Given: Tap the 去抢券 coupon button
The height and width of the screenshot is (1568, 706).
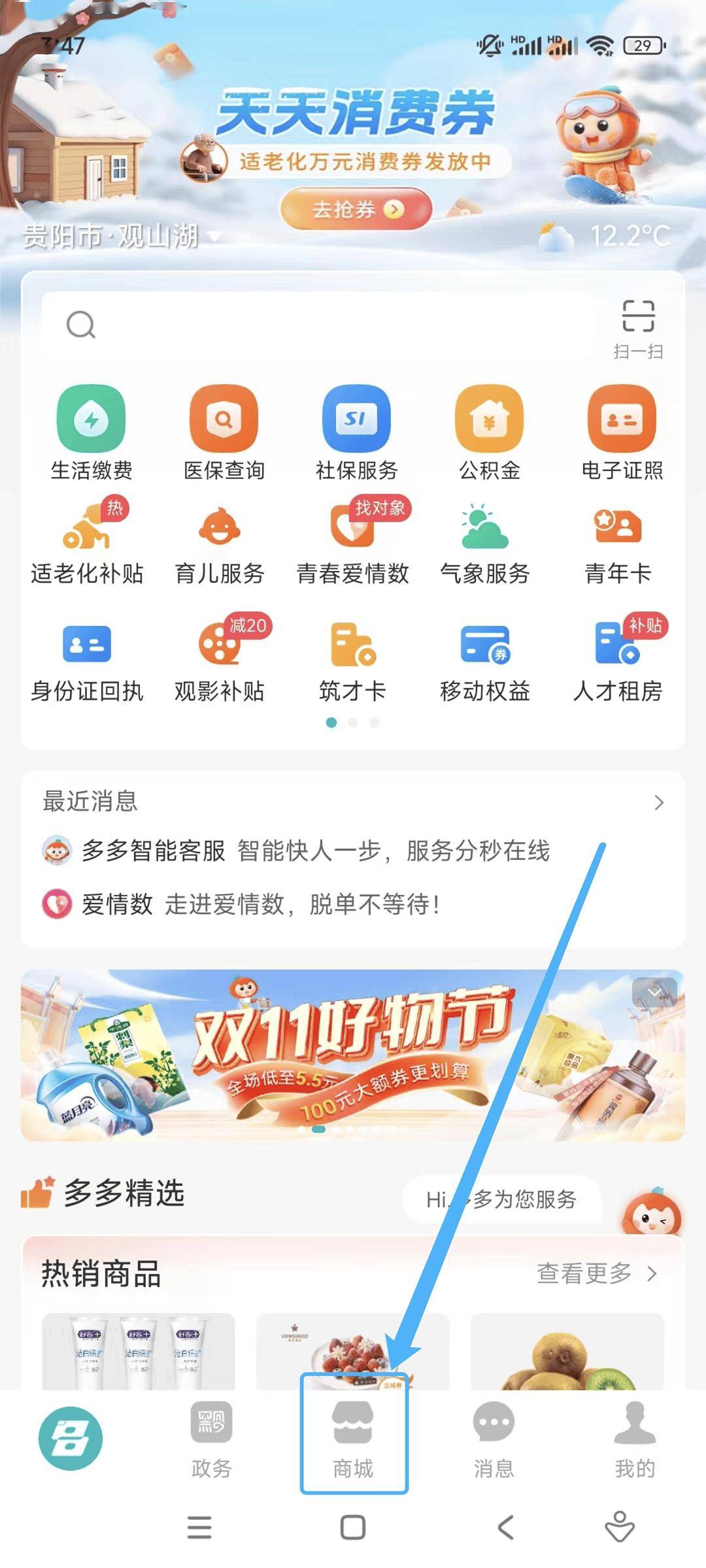Looking at the screenshot, I should coord(356,209).
